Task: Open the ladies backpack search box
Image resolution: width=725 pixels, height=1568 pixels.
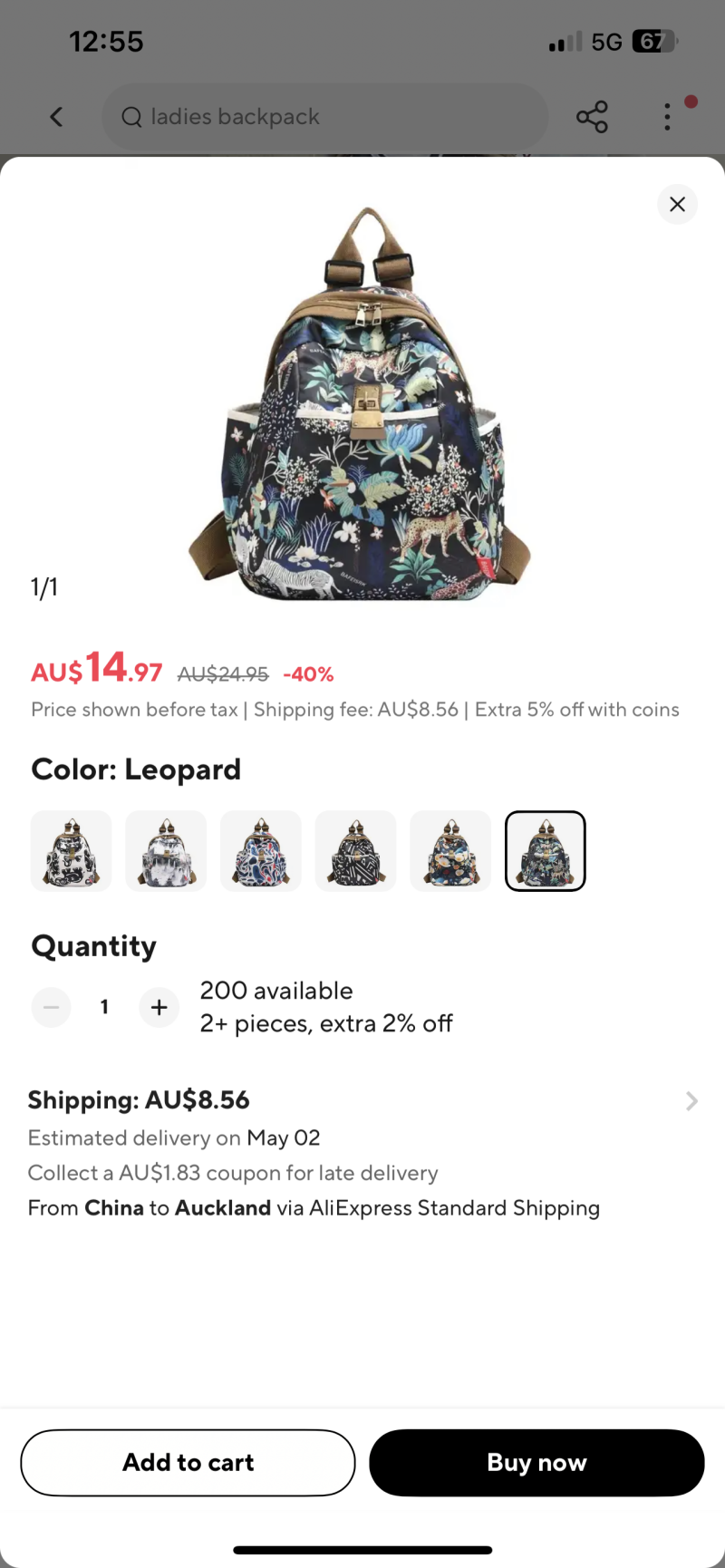Action: tap(326, 117)
